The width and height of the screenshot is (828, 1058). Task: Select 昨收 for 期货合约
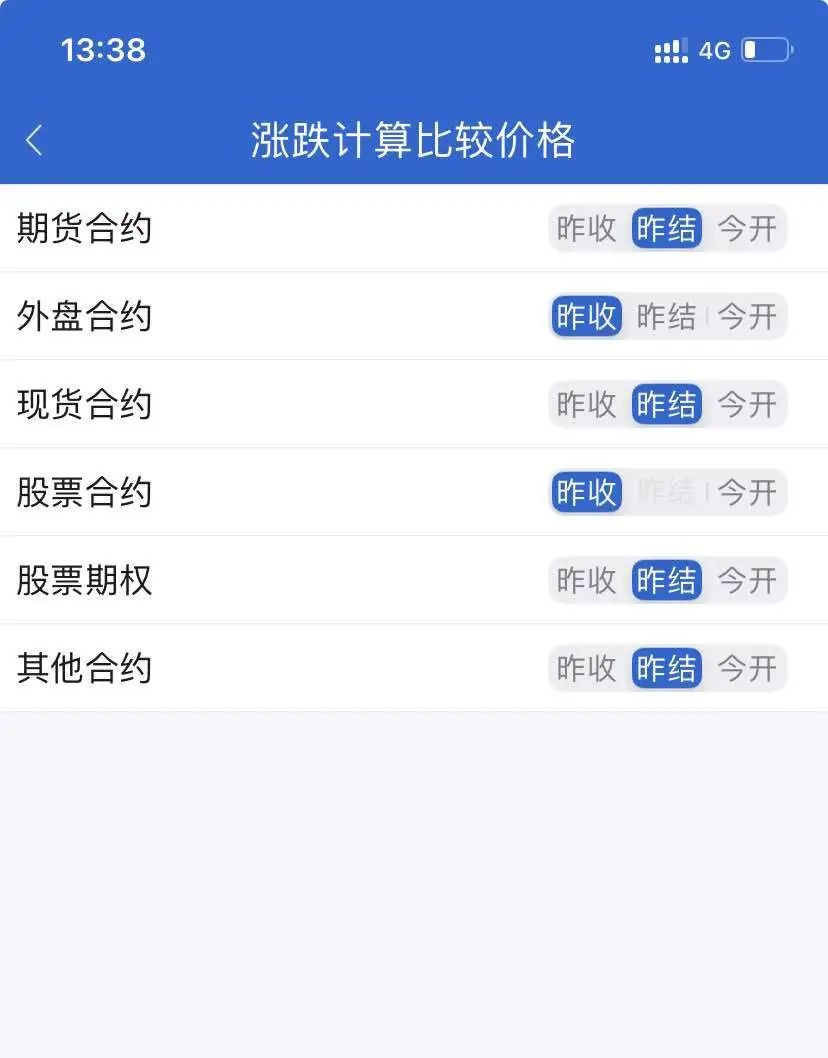pyautogui.click(x=587, y=229)
